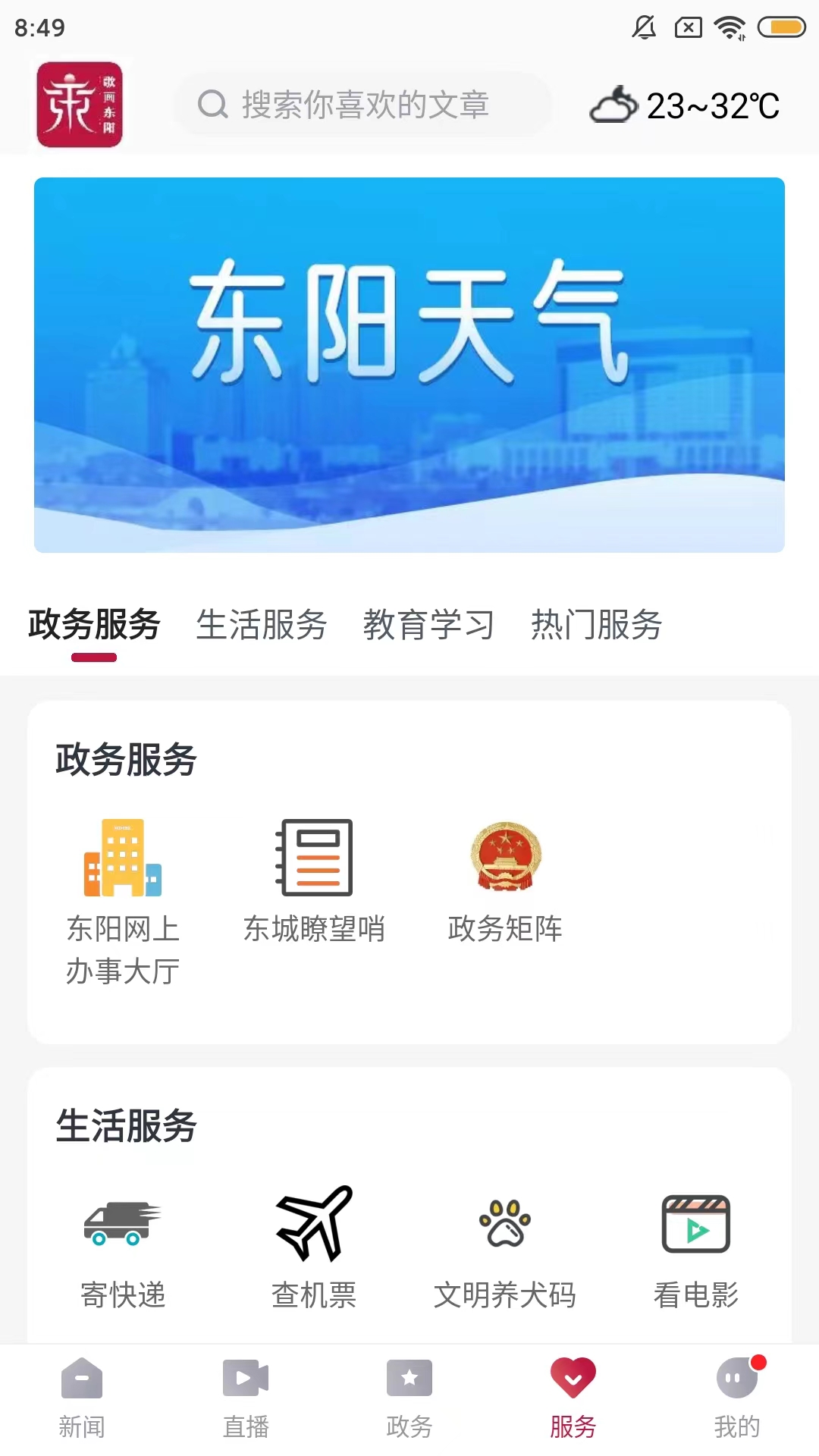Open the 东阳天气 weather banner
The width and height of the screenshot is (819, 1456).
(x=409, y=362)
